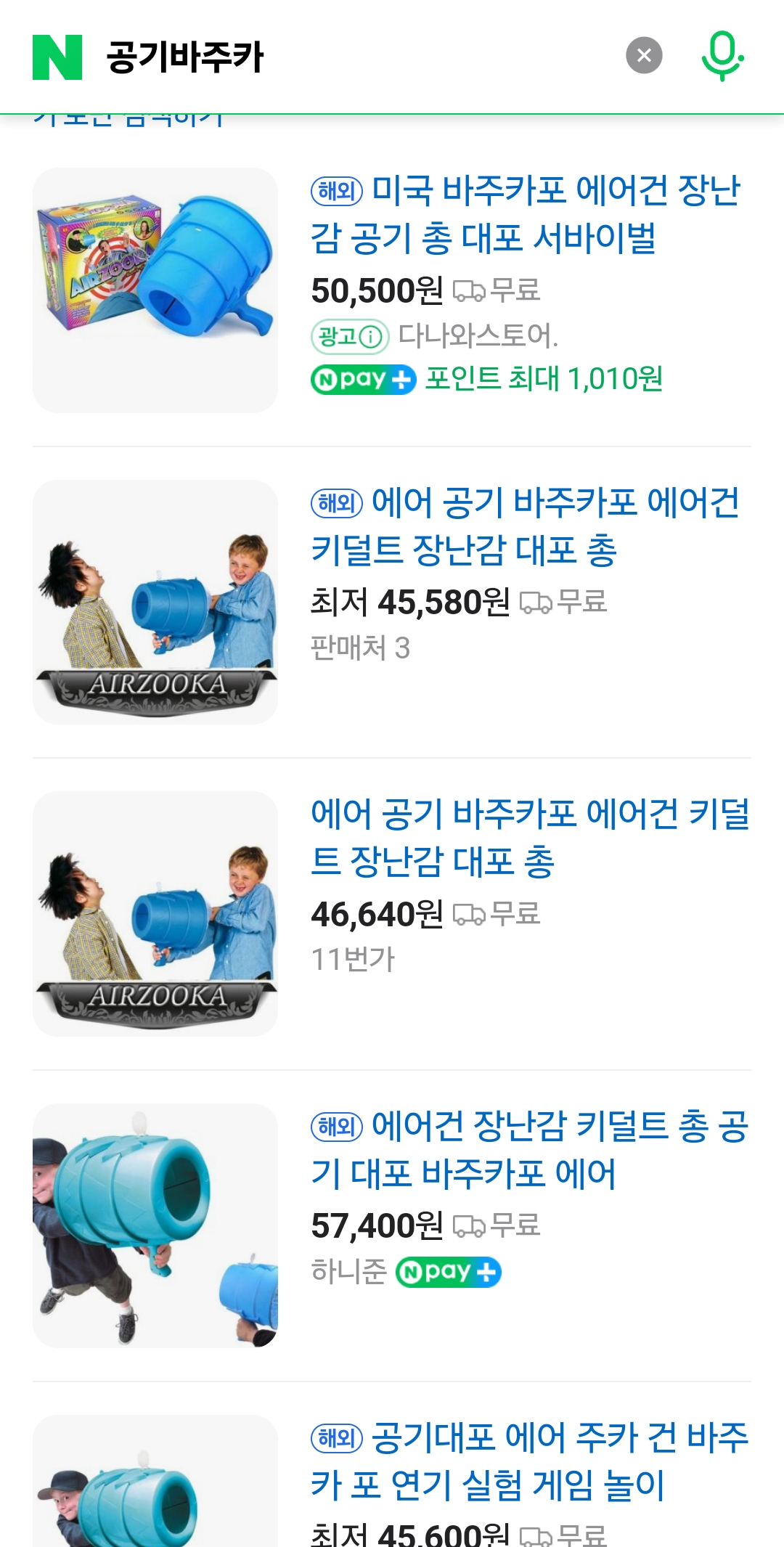
Task: Clear the search text with the X button
Action: coord(644,55)
